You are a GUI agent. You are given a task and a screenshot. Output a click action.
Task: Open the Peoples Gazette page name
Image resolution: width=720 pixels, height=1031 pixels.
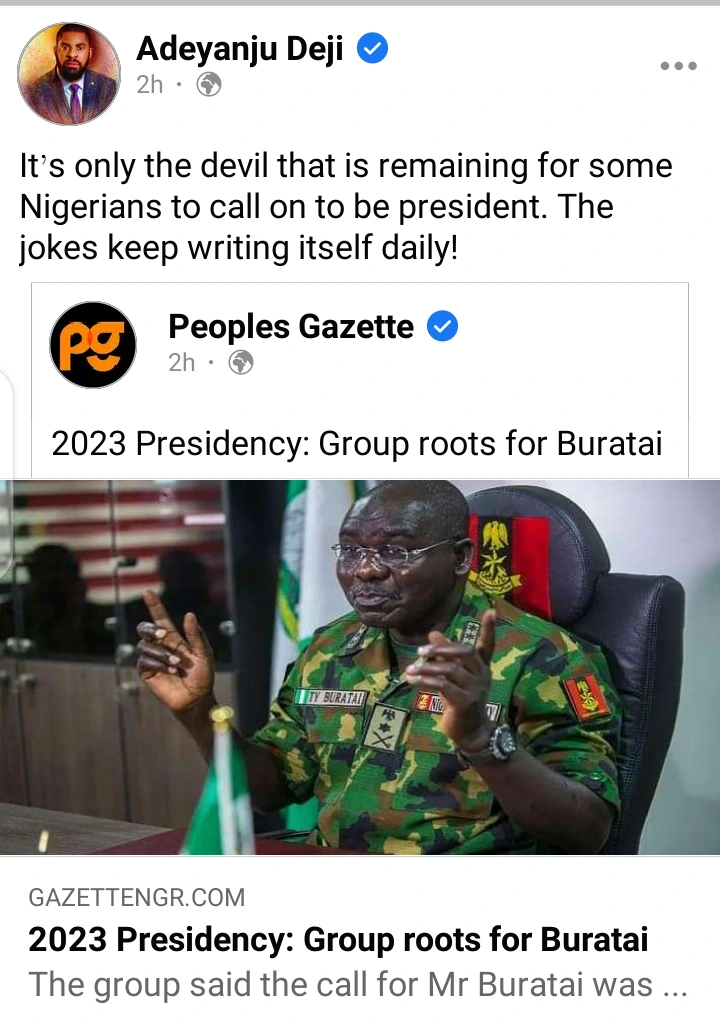point(291,326)
